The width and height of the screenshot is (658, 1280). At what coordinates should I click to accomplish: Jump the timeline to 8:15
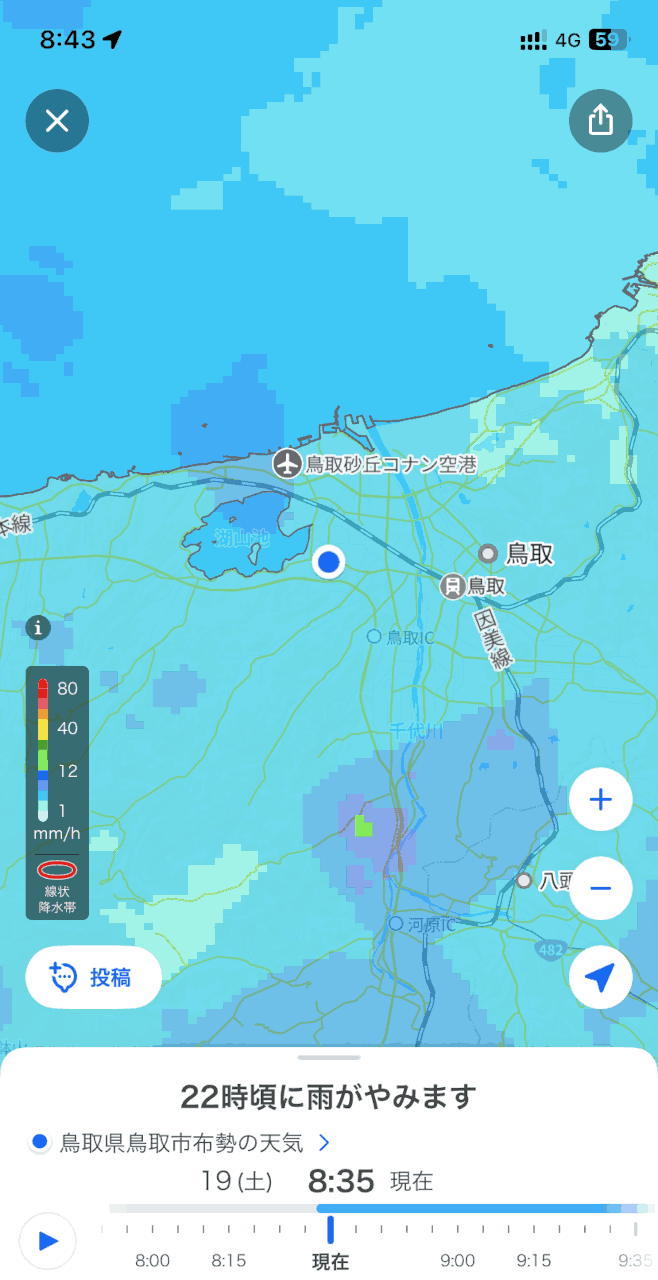229,1261
